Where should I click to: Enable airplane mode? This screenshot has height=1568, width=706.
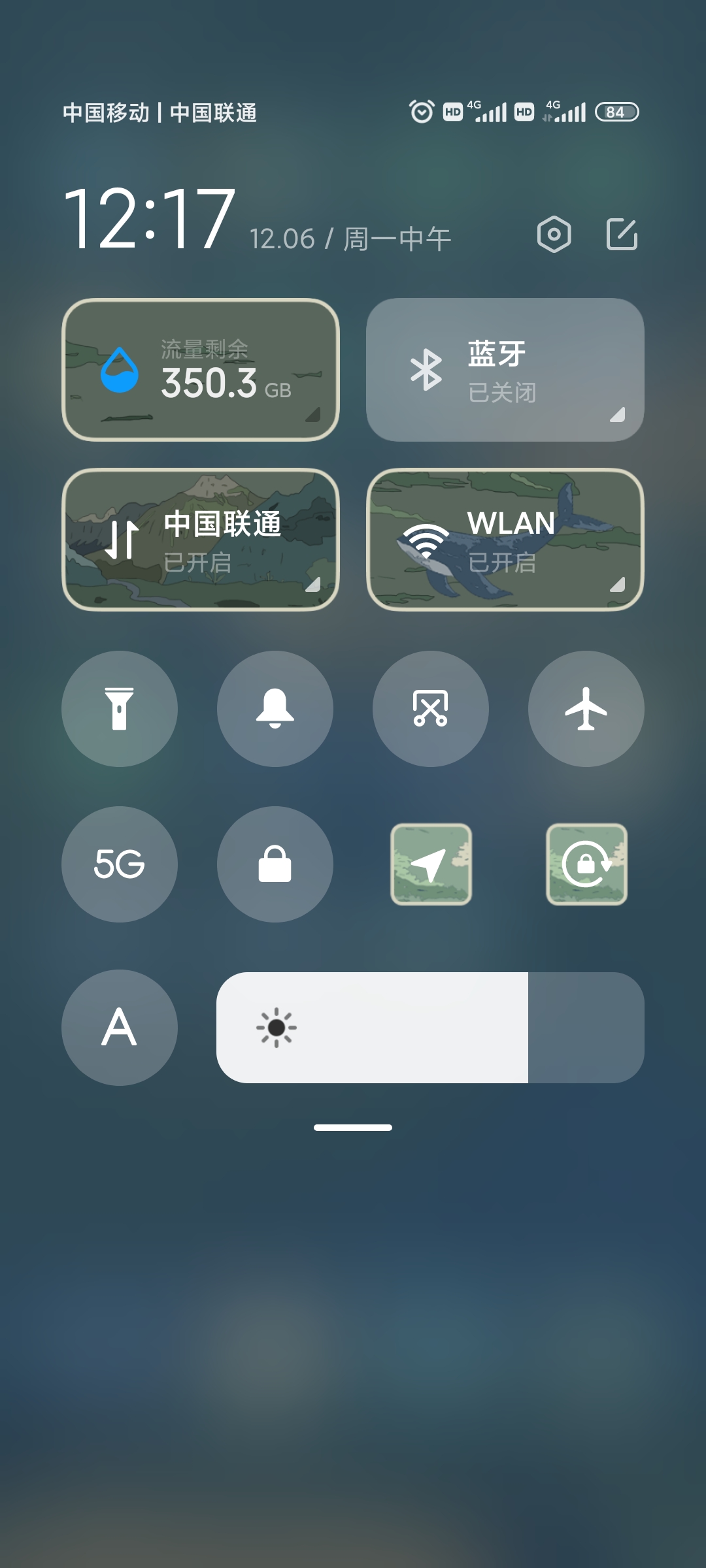click(x=586, y=709)
